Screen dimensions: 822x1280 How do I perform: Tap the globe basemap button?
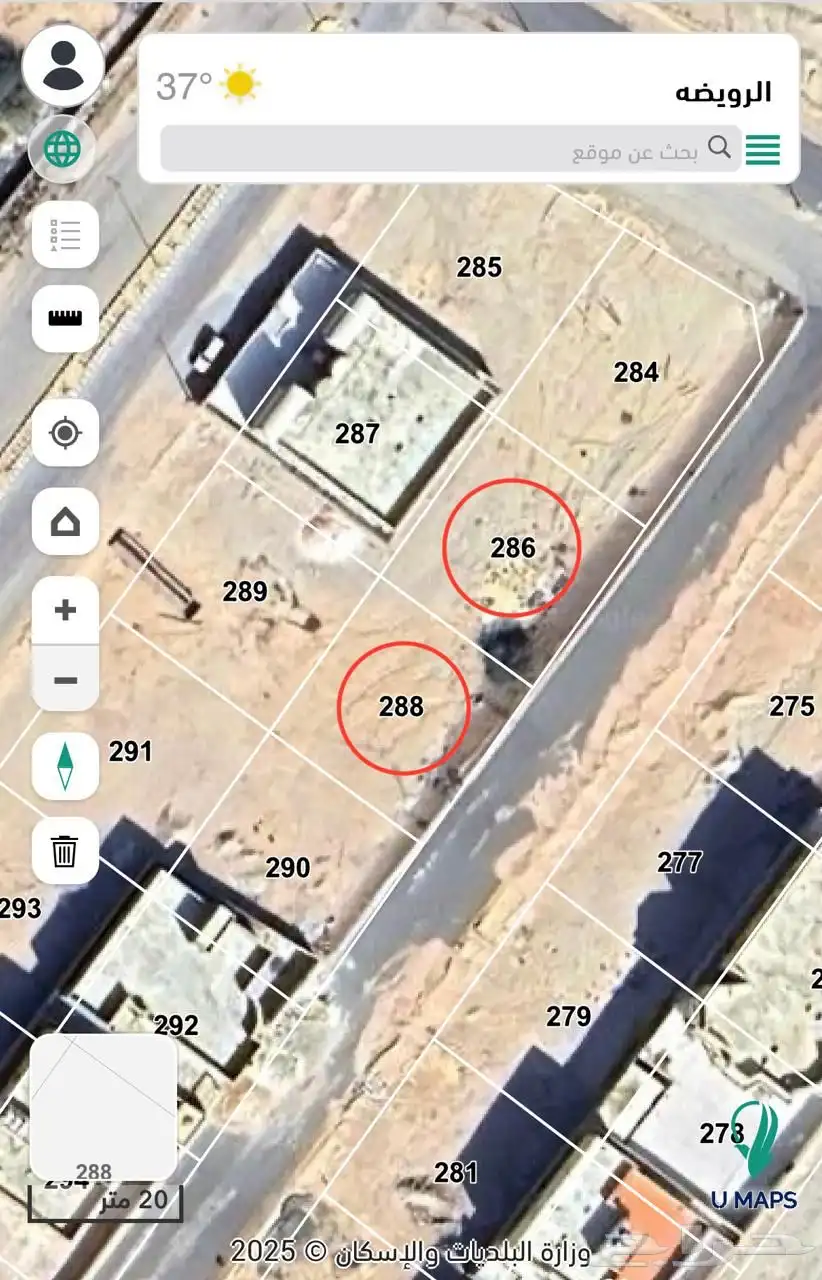62,150
